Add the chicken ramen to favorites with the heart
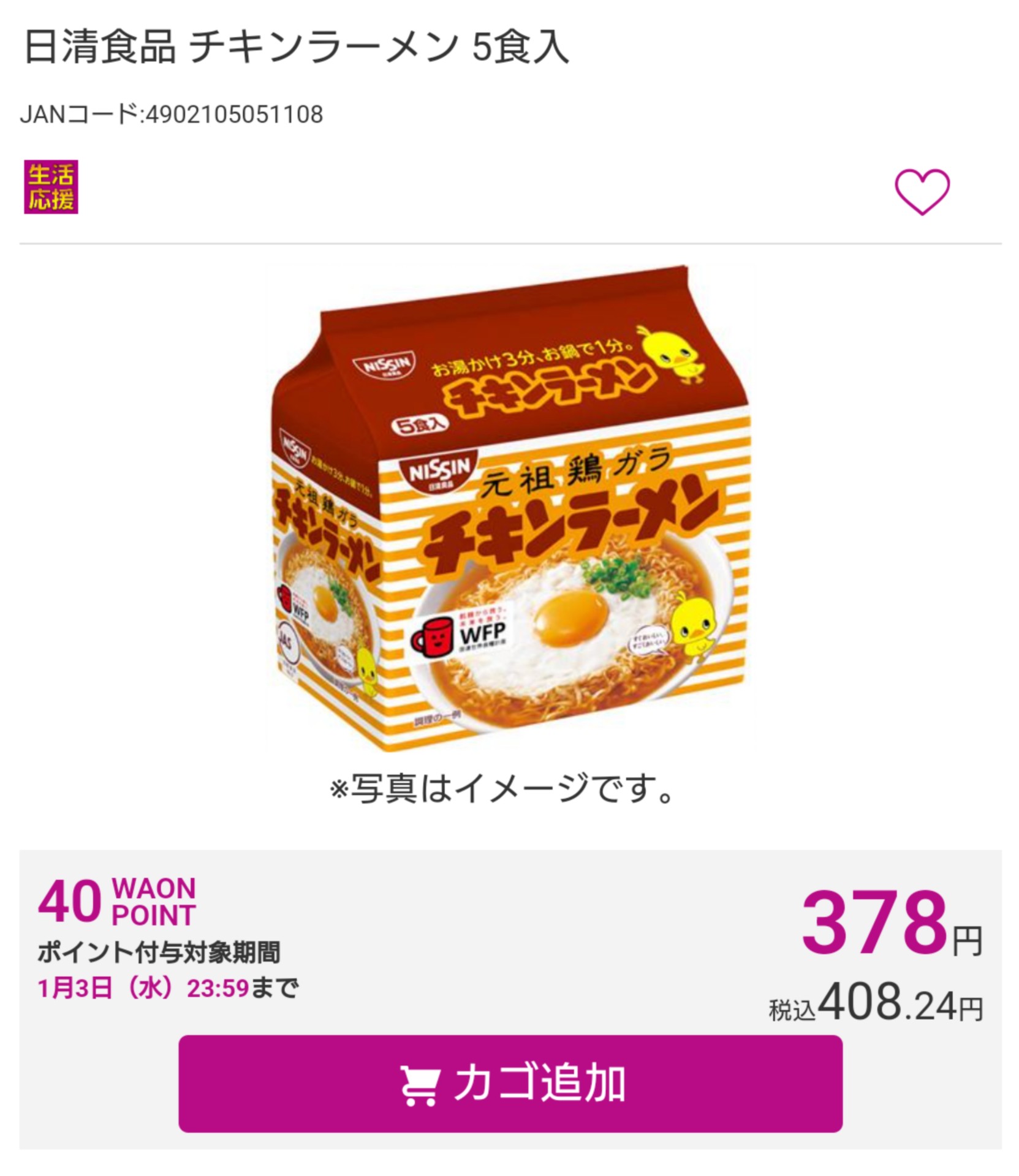Image resolution: width=1019 pixels, height=1176 pixels. click(x=922, y=192)
